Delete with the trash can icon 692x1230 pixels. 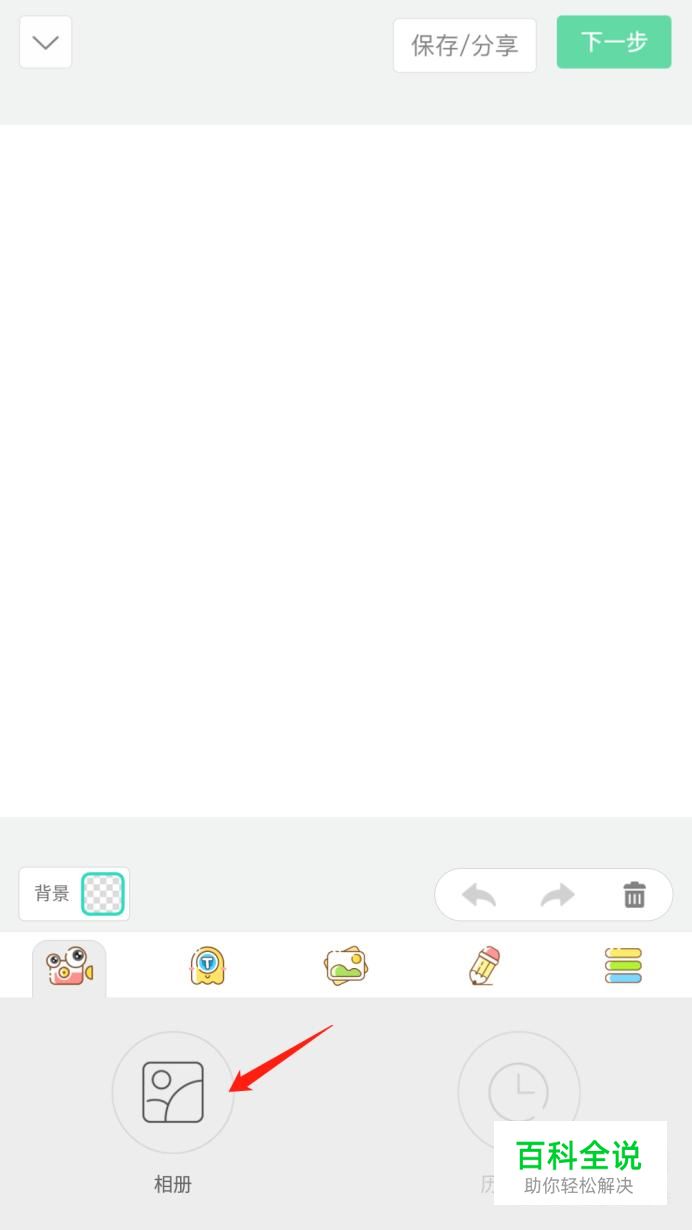click(x=634, y=895)
